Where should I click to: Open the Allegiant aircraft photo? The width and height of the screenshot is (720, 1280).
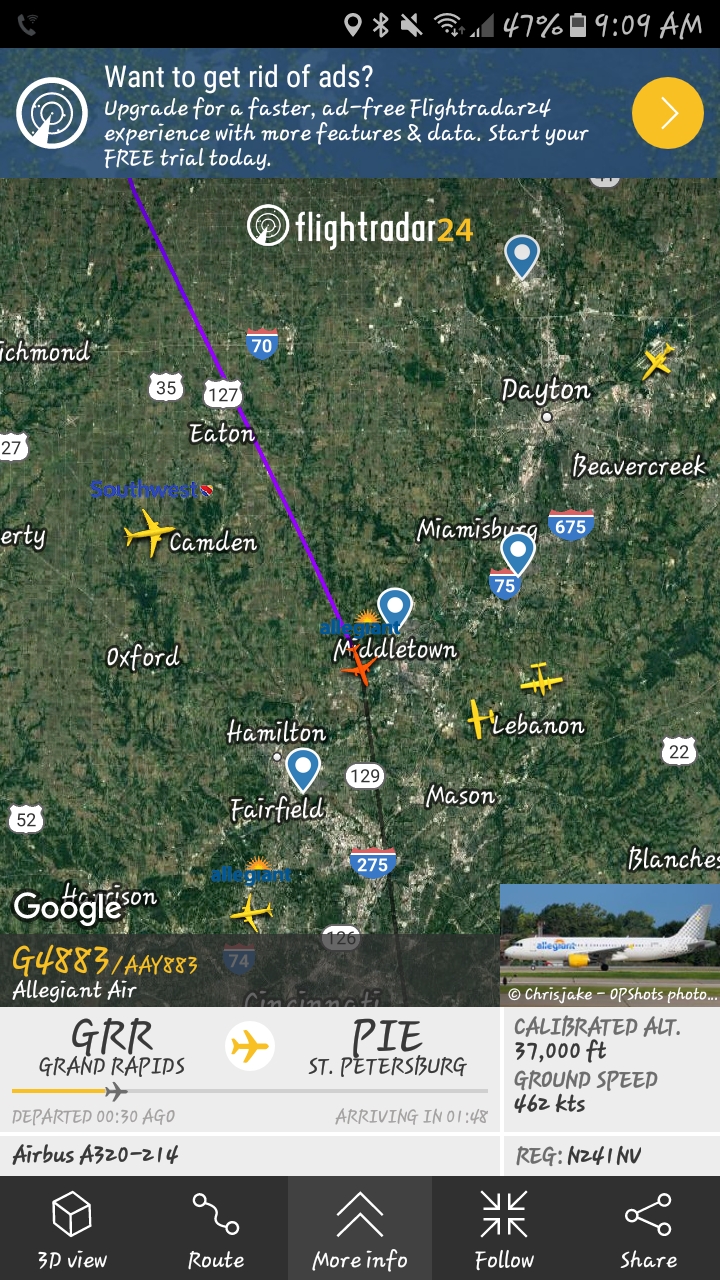point(609,944)
